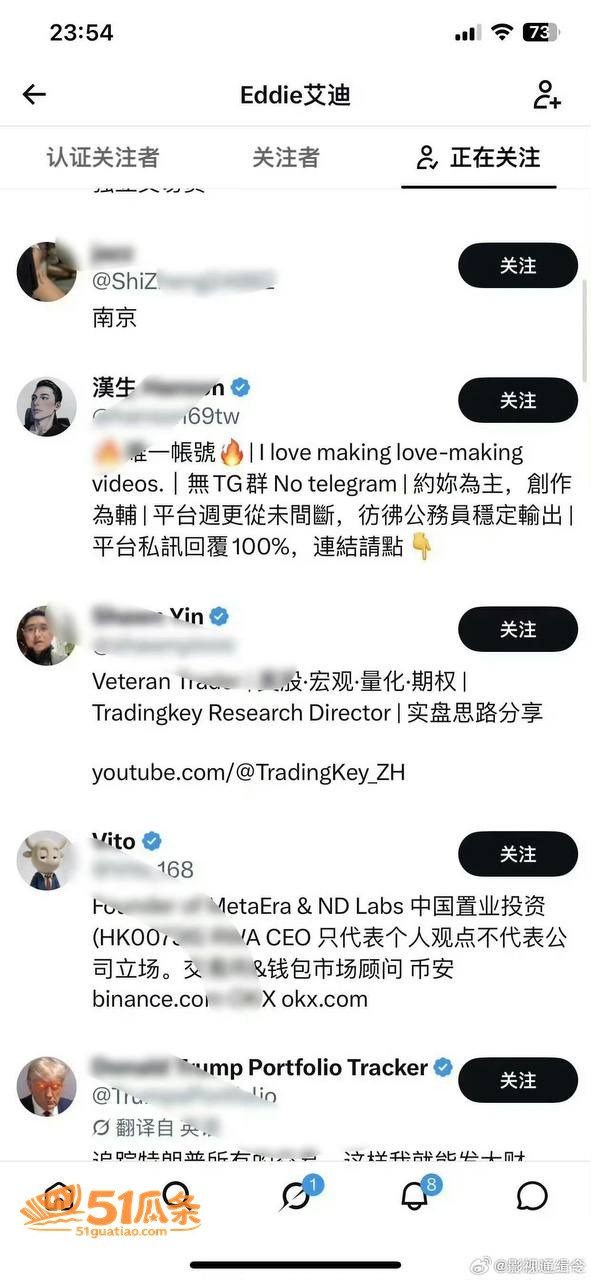Open the youtube.com/@TradingKey_ZH link
This screenshot has width=591, height=1280.
click(x=249, y=772)
